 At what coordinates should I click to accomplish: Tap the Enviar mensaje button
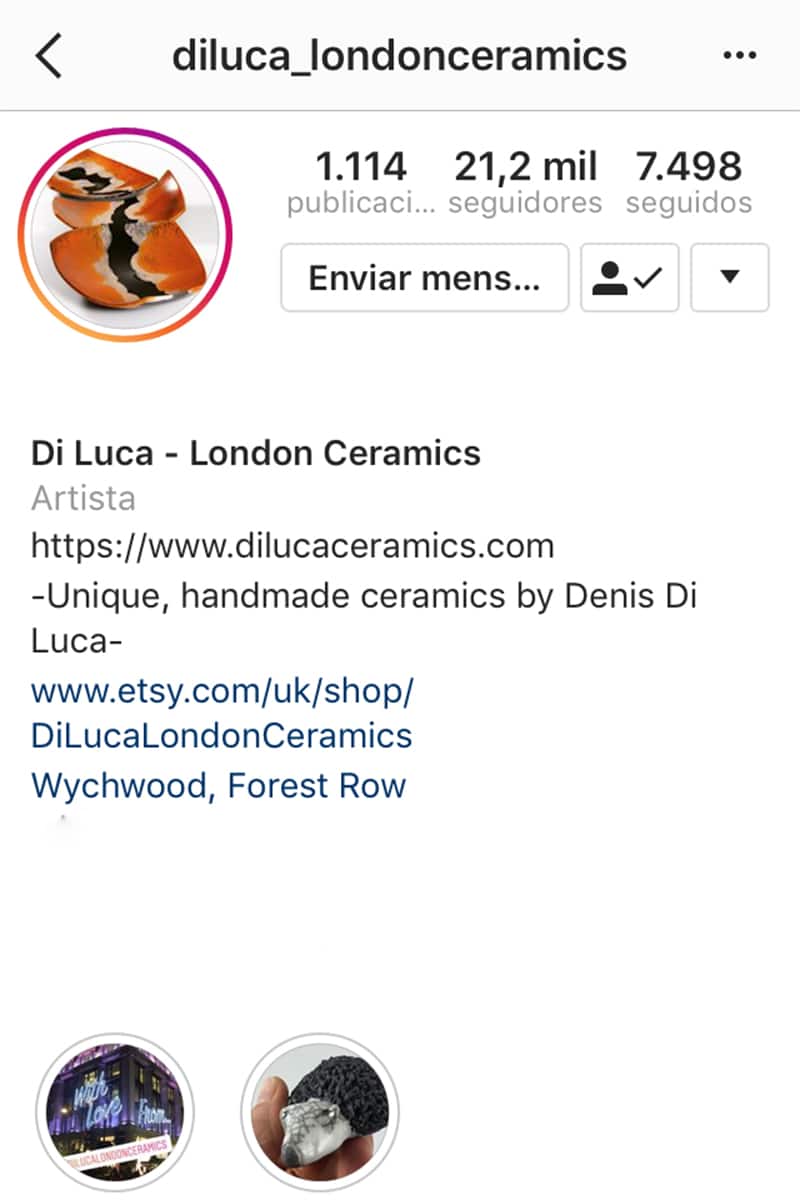[x=424, y=278]
